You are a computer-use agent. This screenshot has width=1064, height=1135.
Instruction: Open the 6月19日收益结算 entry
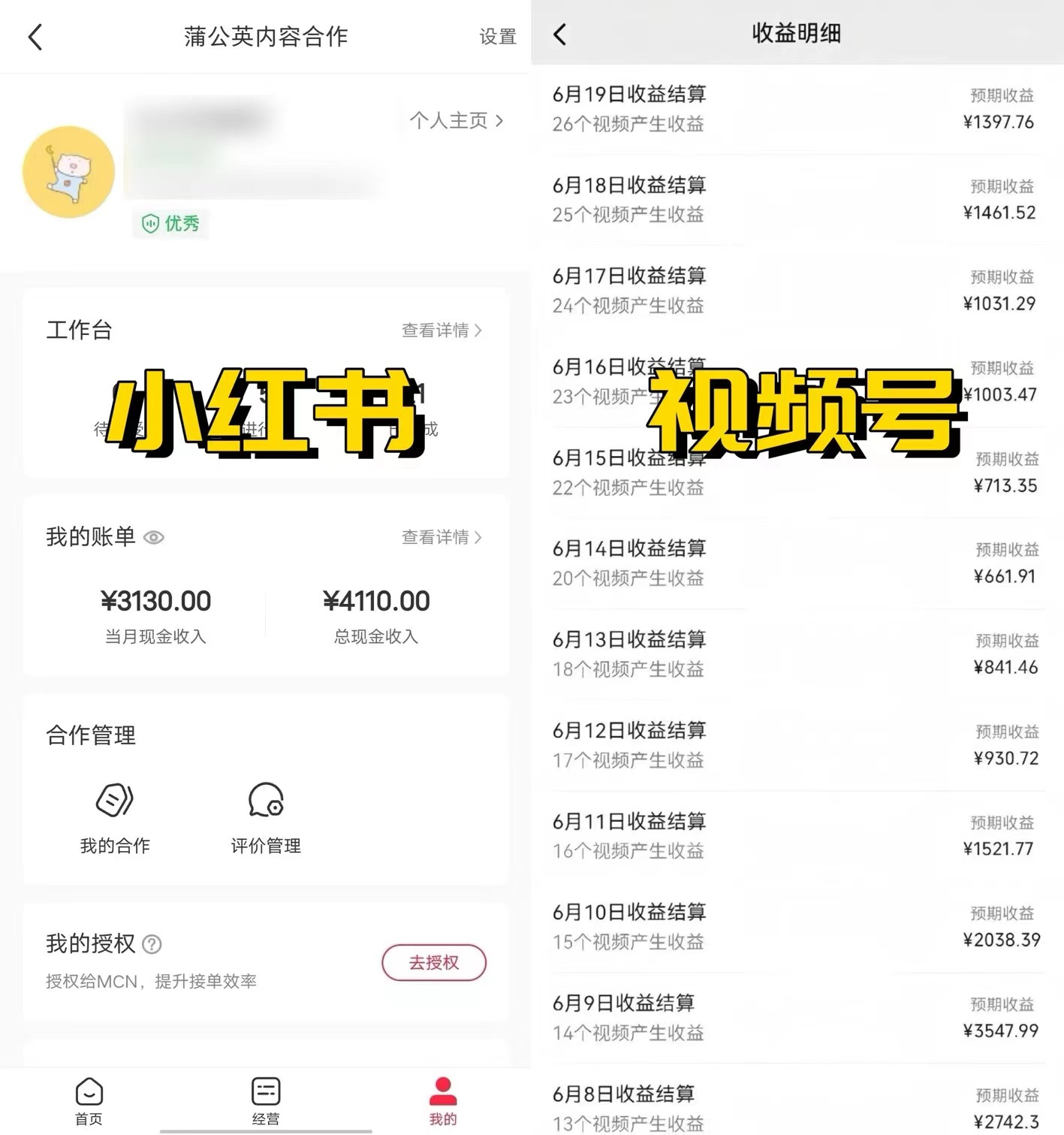coord(796,109)
